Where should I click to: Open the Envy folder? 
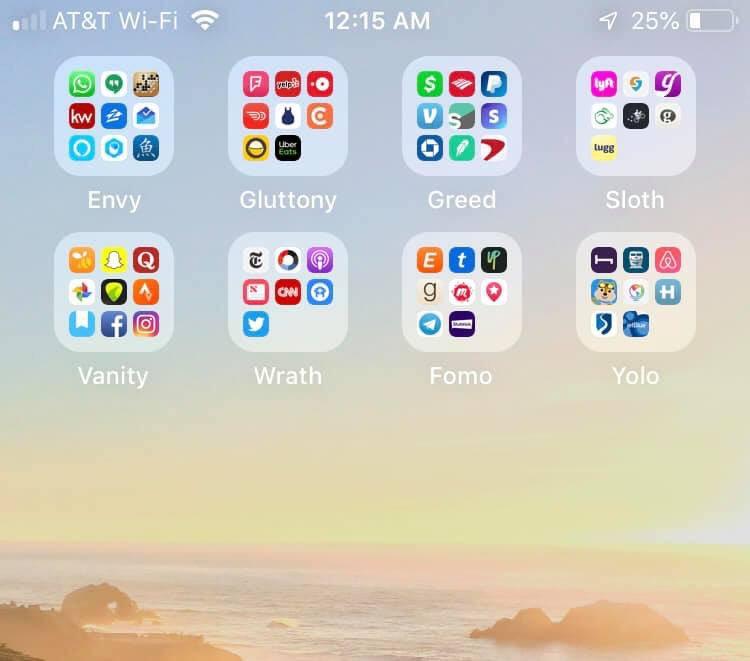[113, 116]
